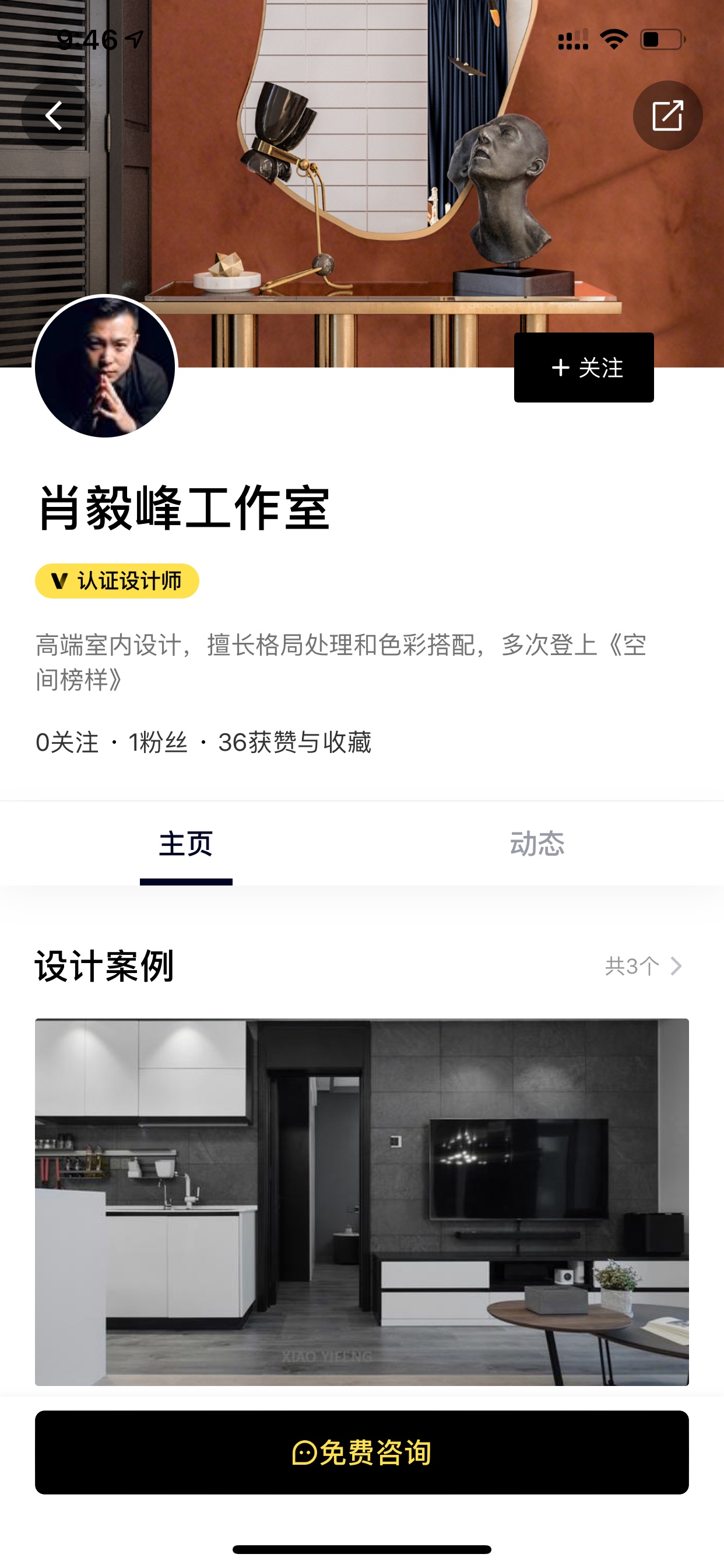Screen dimensions: 724x1568
Task: View all 3 design cases
Action: coord(643,966)
